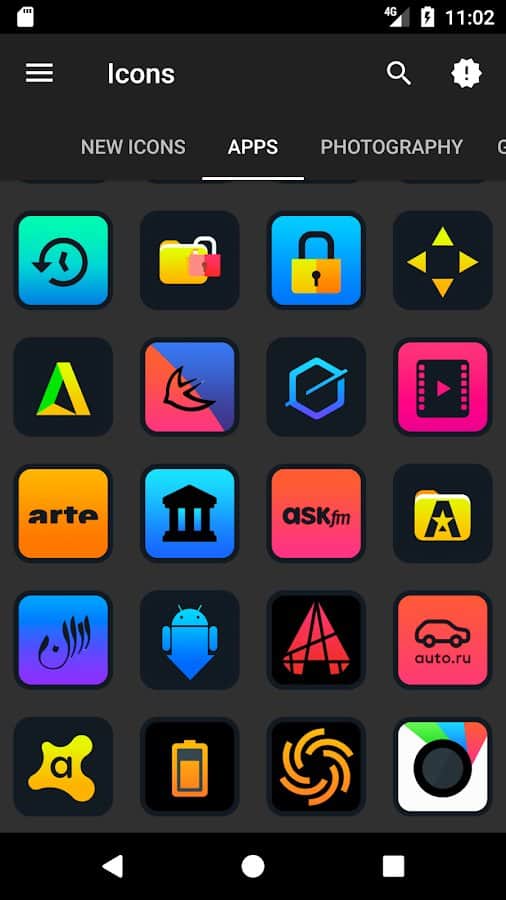Switch to the New Icons tab

tap(133, 147)
